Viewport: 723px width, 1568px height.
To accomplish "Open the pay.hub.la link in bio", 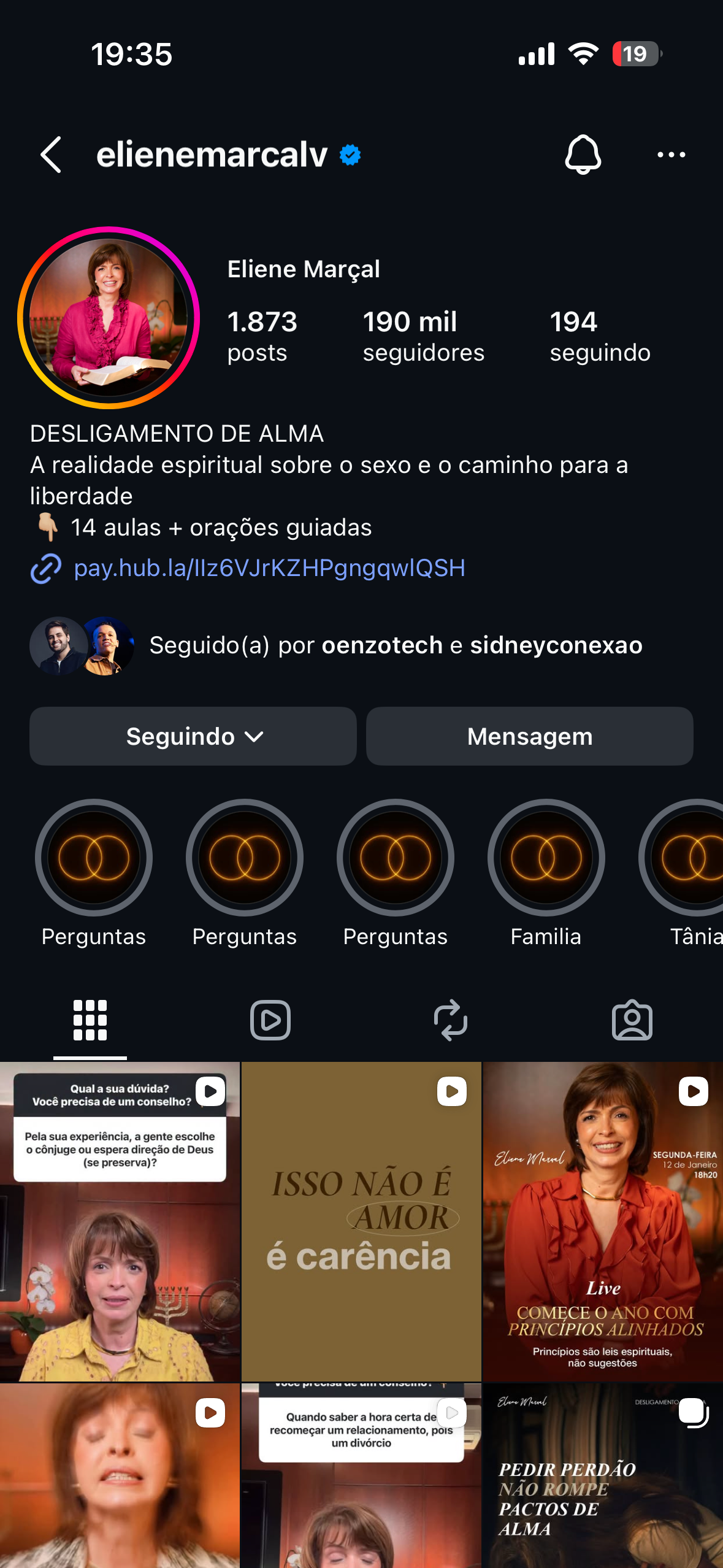I will pyautogui.click(x=269, y=568).
